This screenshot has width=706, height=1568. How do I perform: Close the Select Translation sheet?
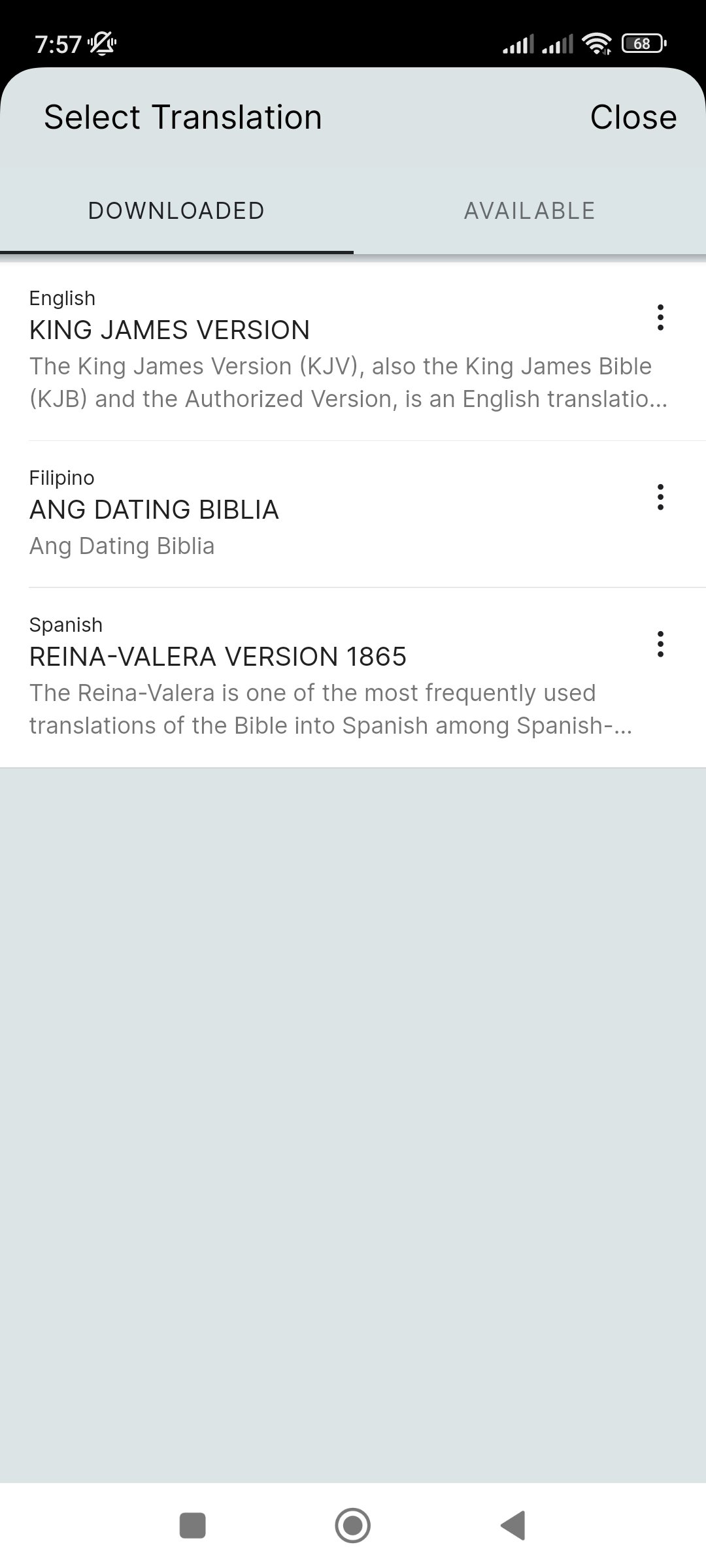click(633, 118)
